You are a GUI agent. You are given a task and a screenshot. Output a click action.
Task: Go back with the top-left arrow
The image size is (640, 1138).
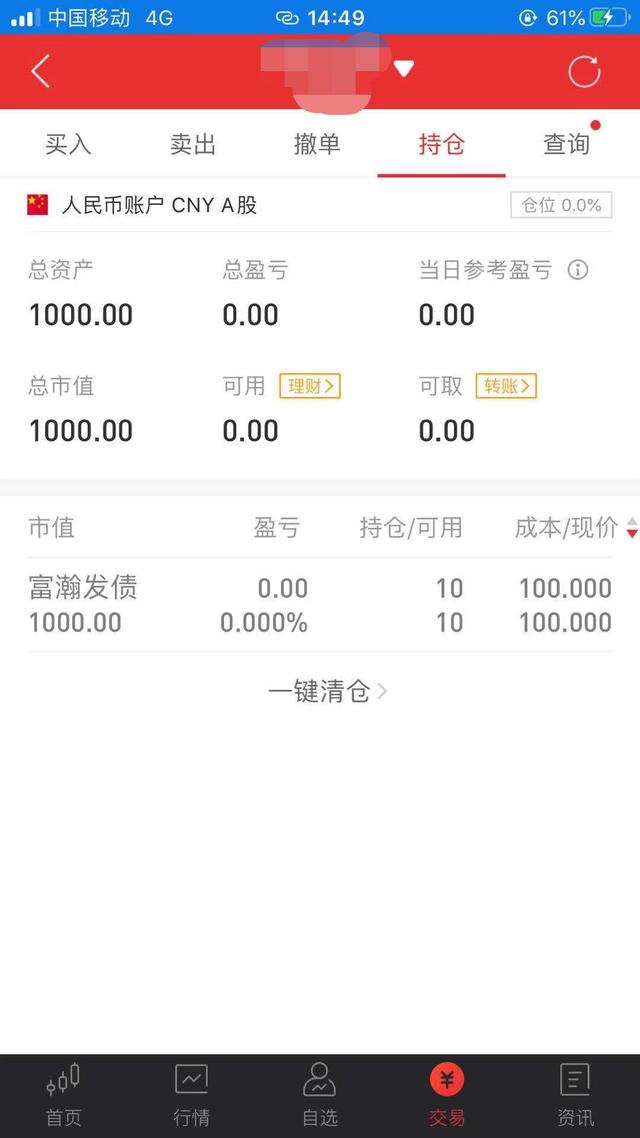(40, 71)
